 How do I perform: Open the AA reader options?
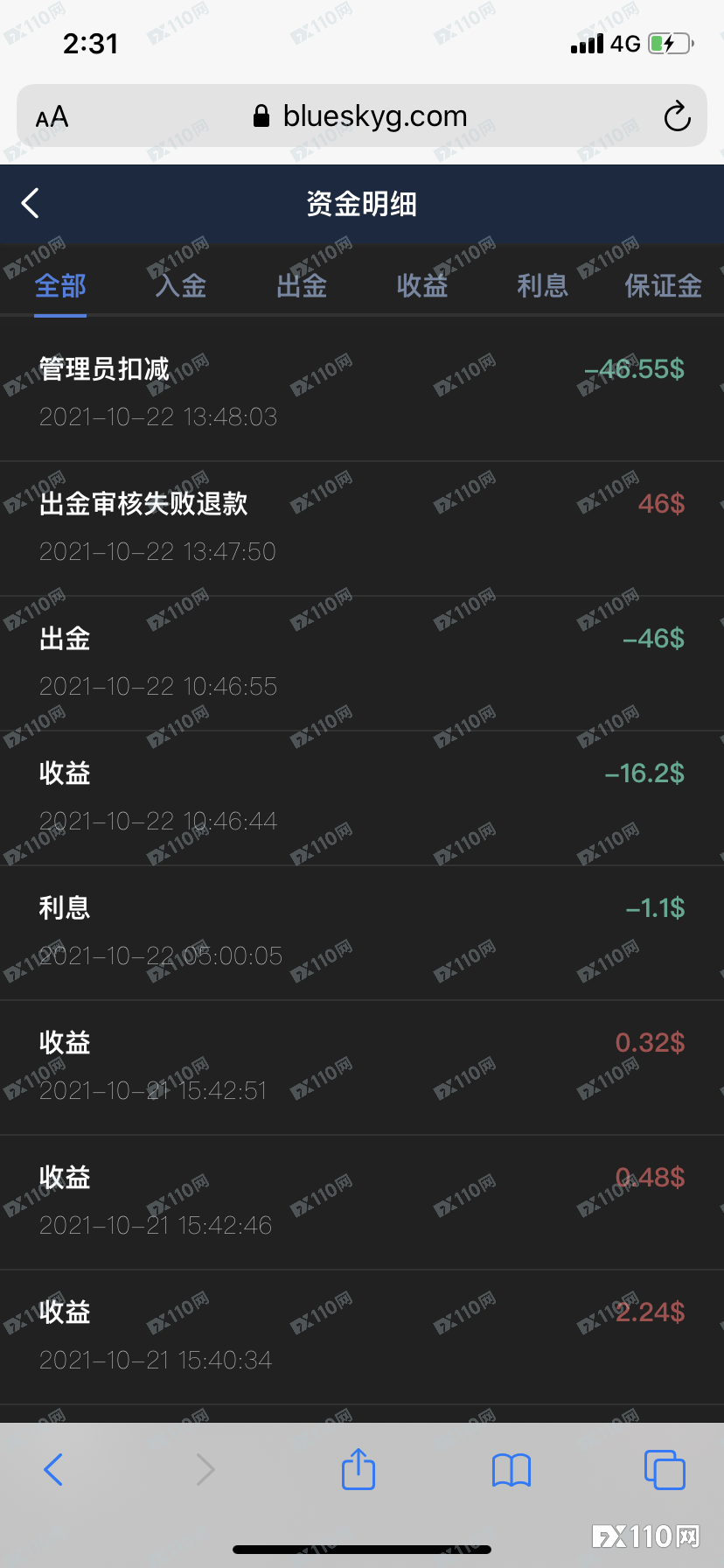(x=52, y=116)
